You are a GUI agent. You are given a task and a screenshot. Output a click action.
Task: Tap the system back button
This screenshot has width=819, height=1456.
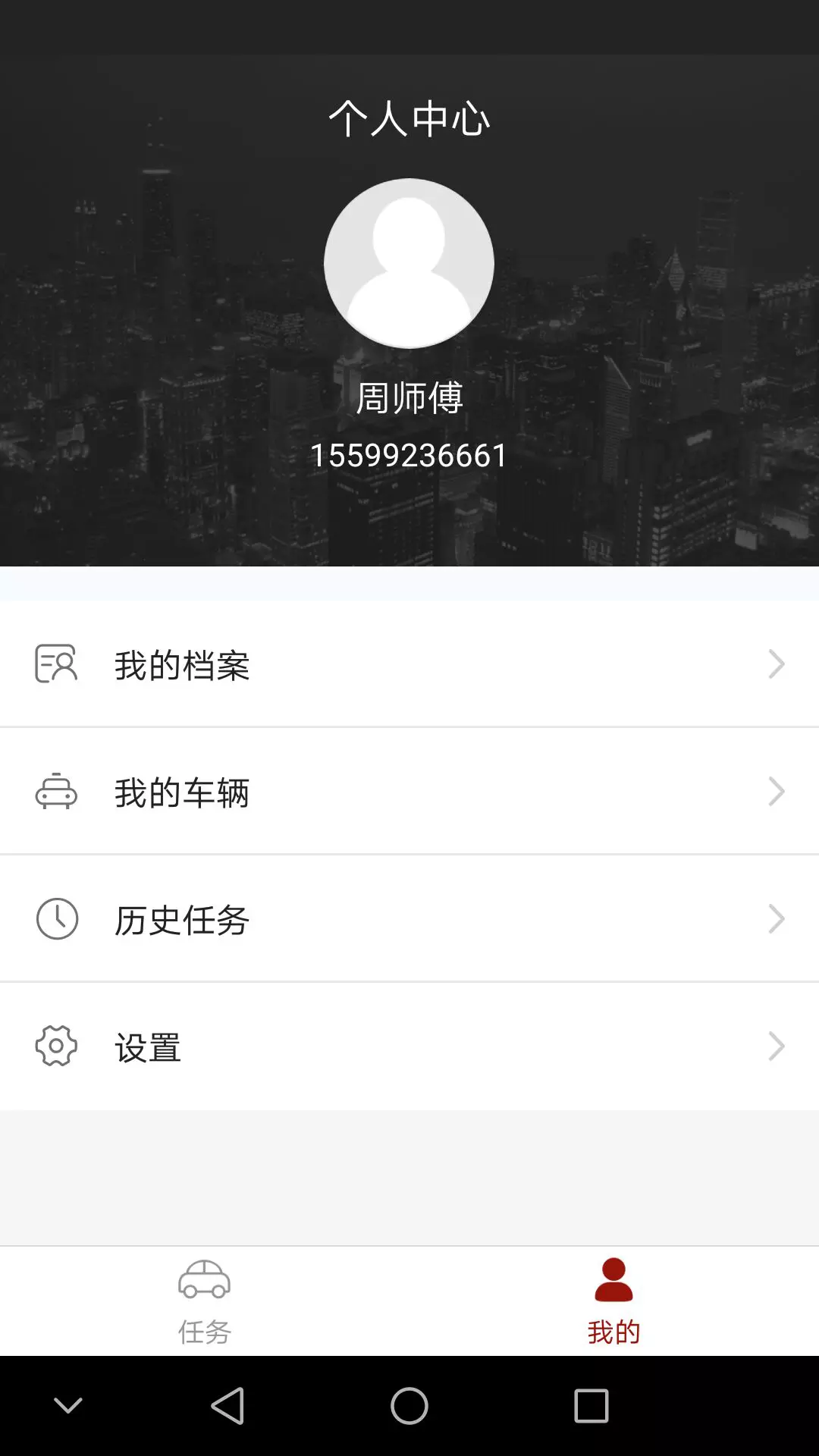tap(227, 1406)
